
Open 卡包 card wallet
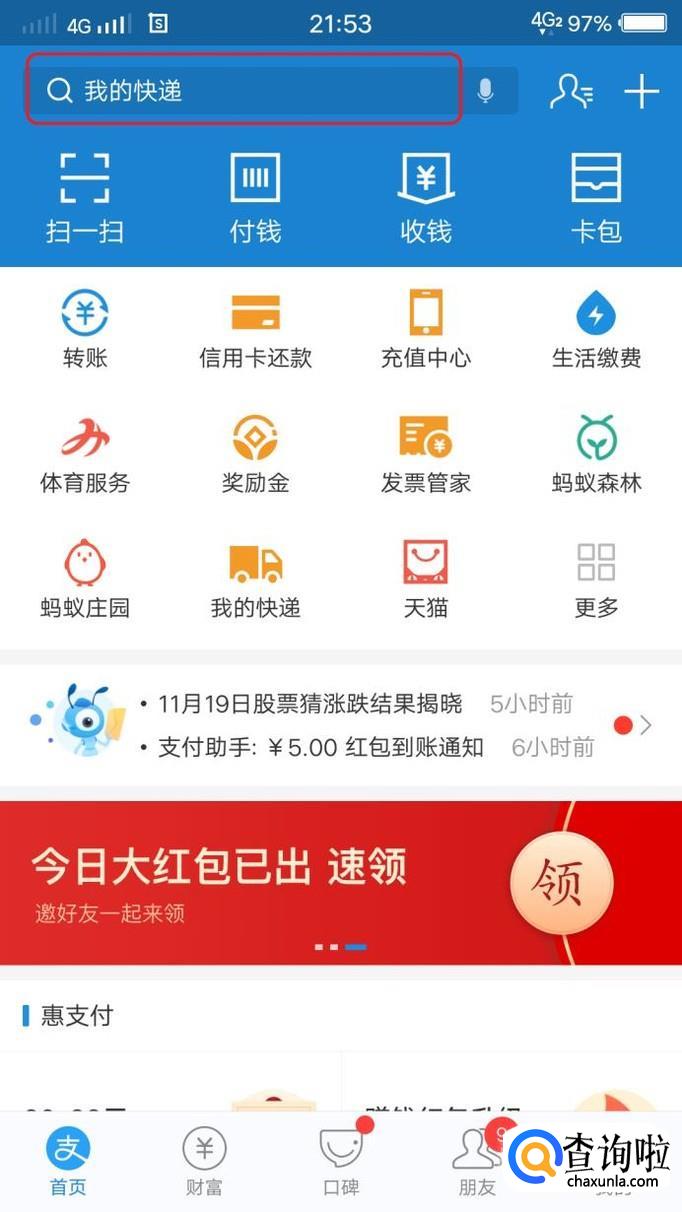pos(596,197)
